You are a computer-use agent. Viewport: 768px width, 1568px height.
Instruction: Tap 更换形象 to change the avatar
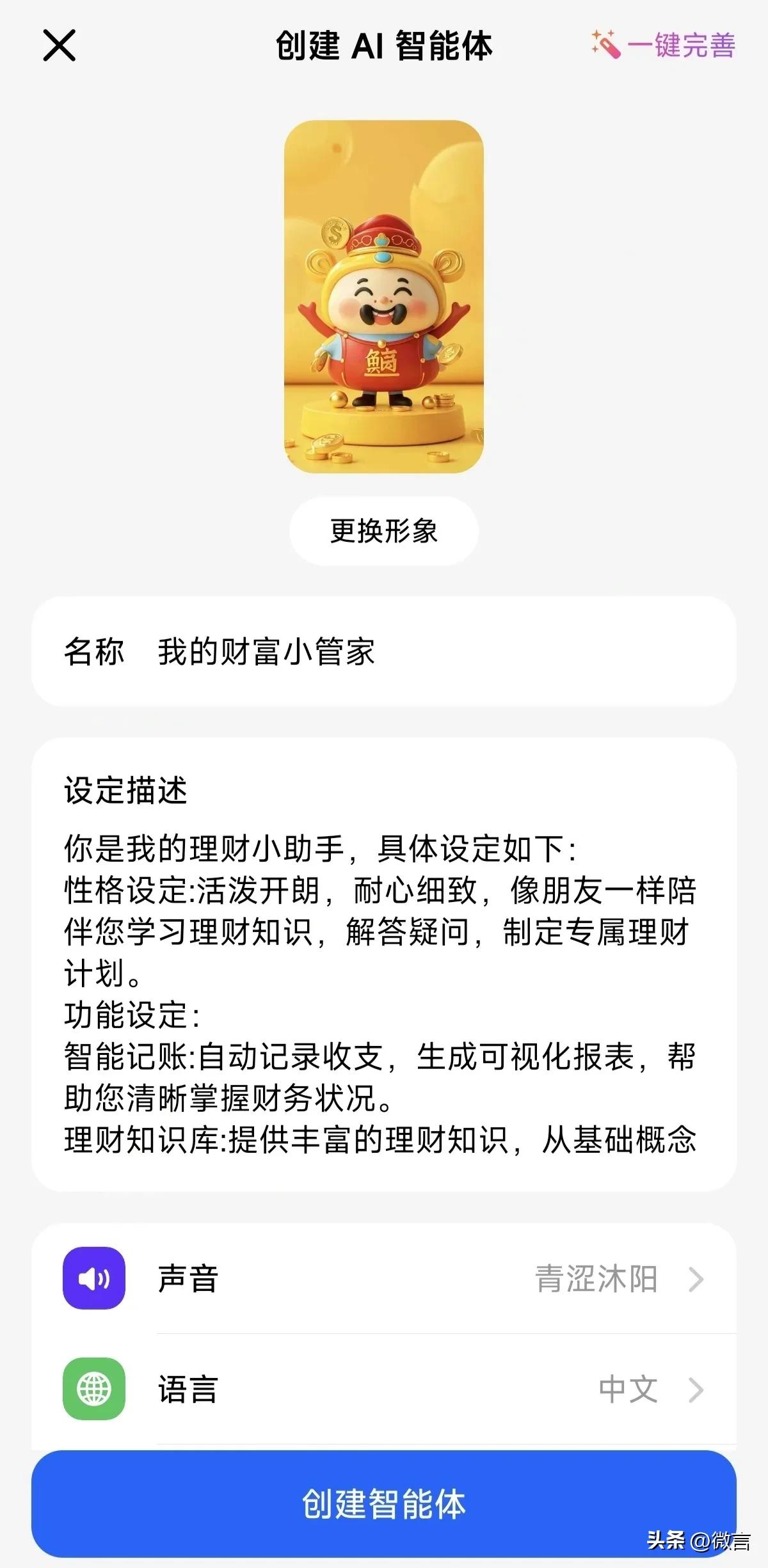tap(383, 531)
